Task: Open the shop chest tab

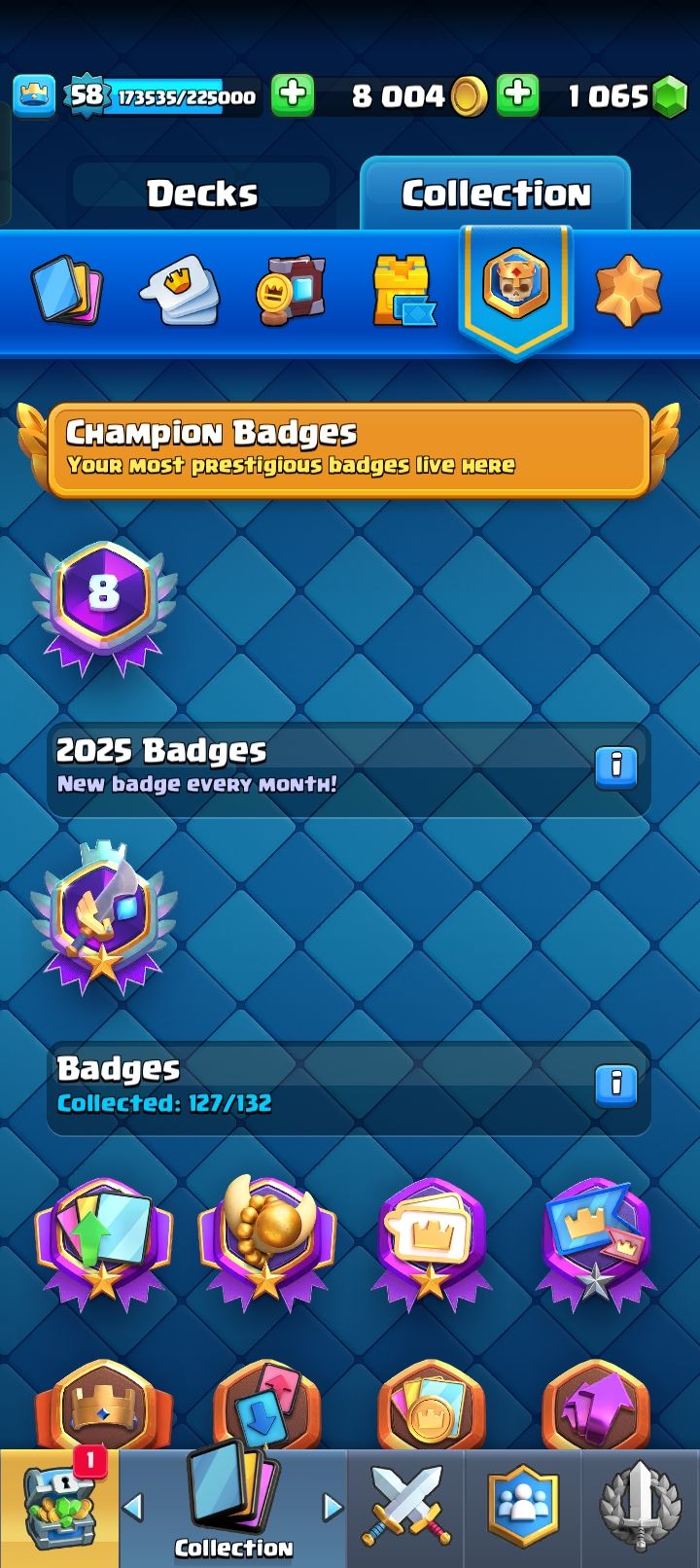Action: tap(58, 1510)
